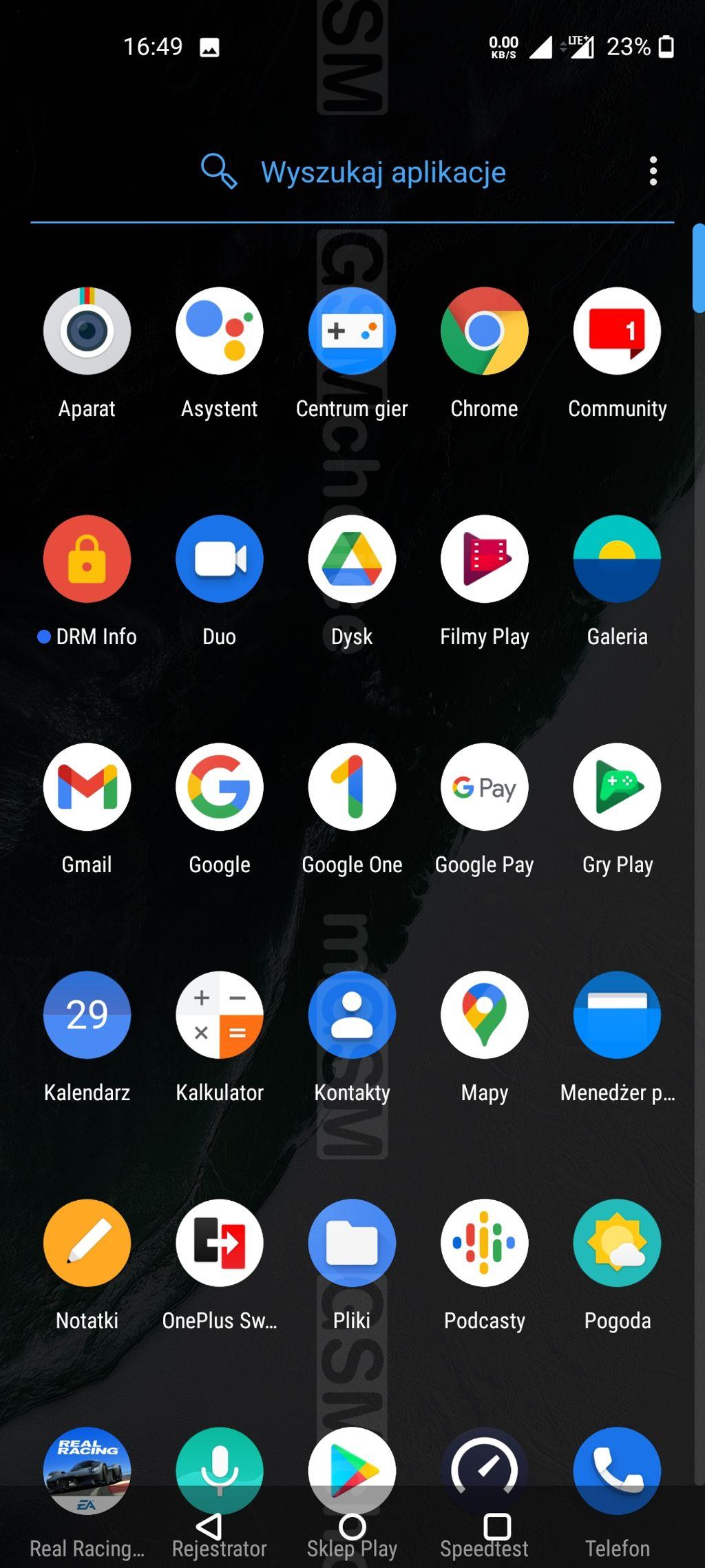Open the Galeria app
This screenshot has width=705, height=1568.
(617, 559)
